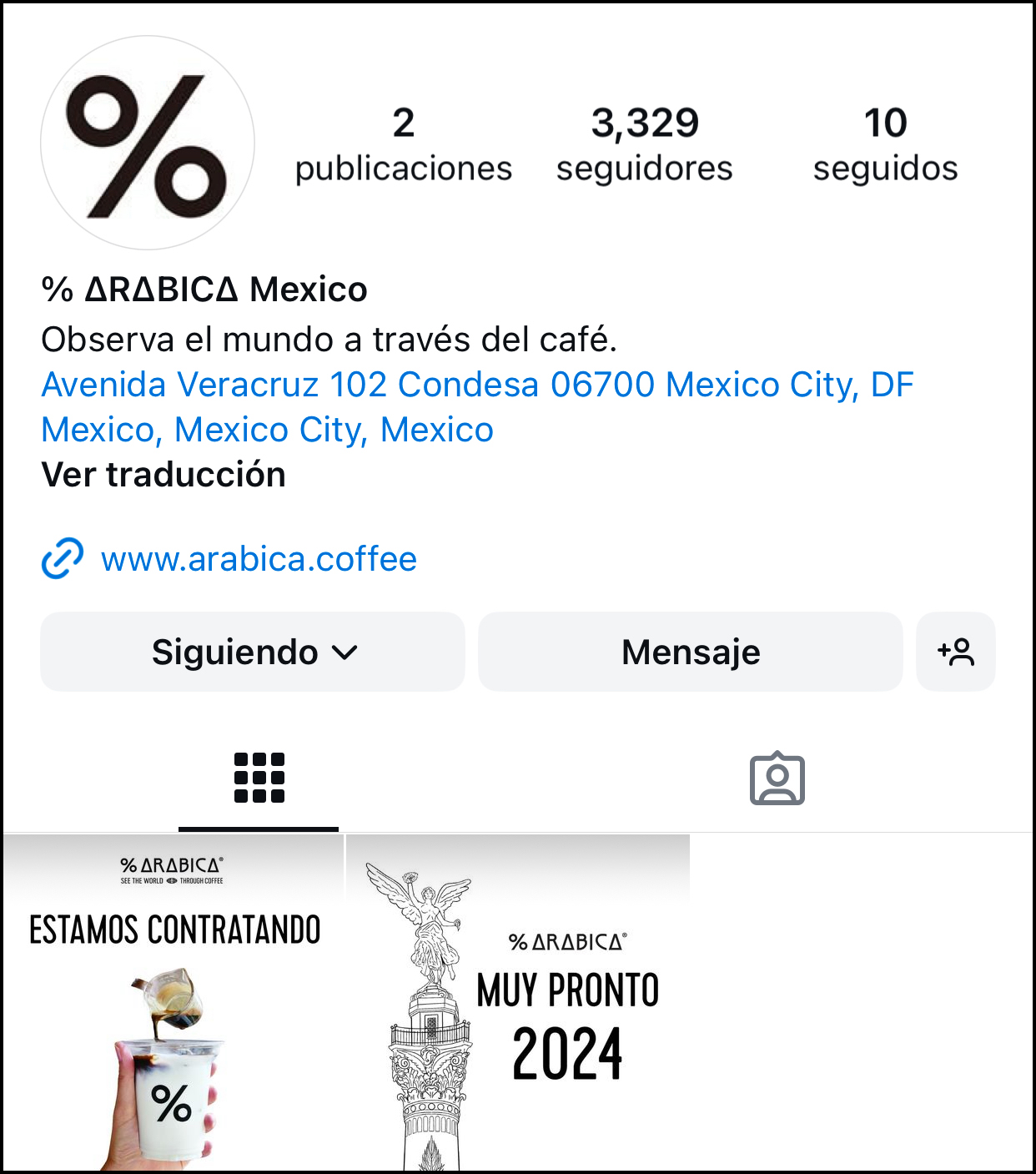
Task: Click the % ARABICA logo on the MUY PRONTO post
Action: point(568,941)
